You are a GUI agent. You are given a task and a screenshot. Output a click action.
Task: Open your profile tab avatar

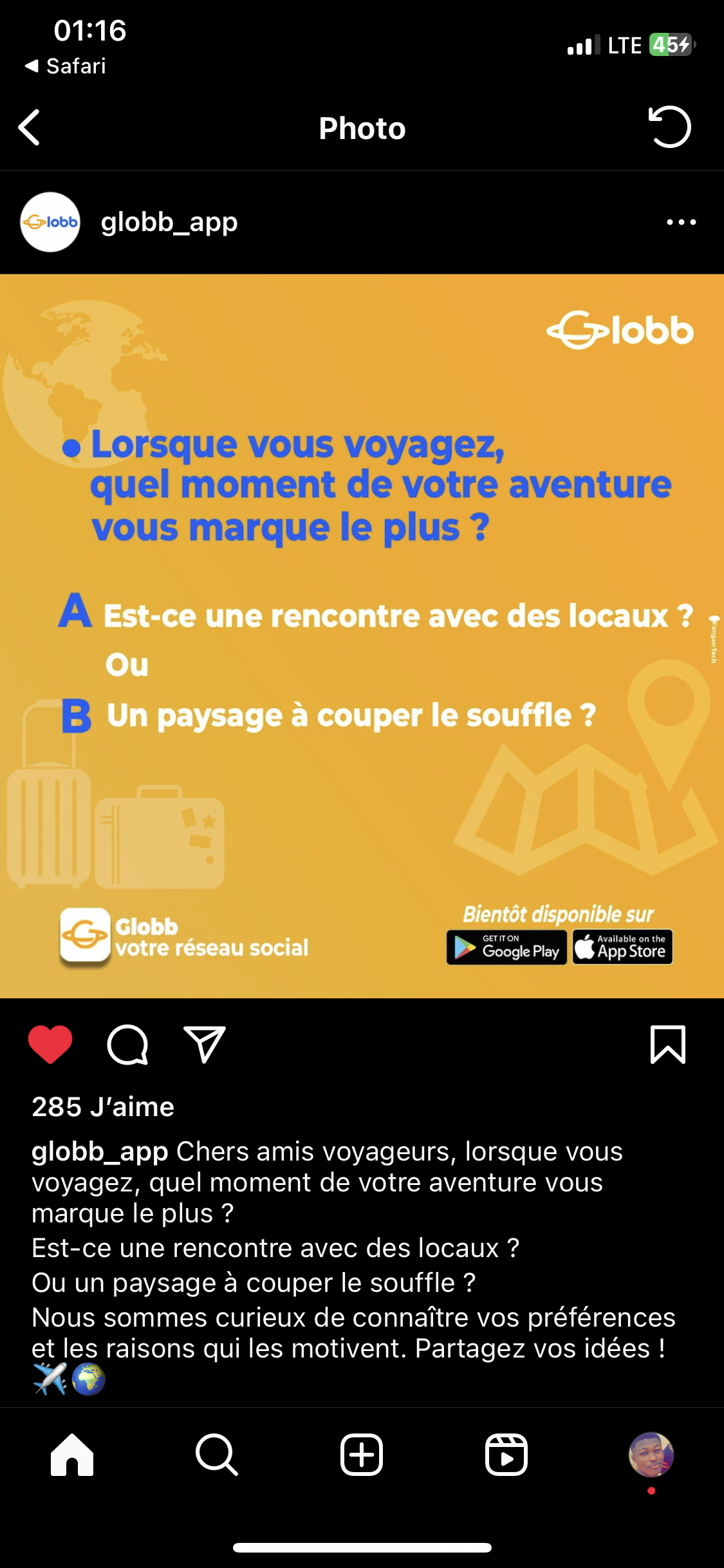click(651, 1455)
